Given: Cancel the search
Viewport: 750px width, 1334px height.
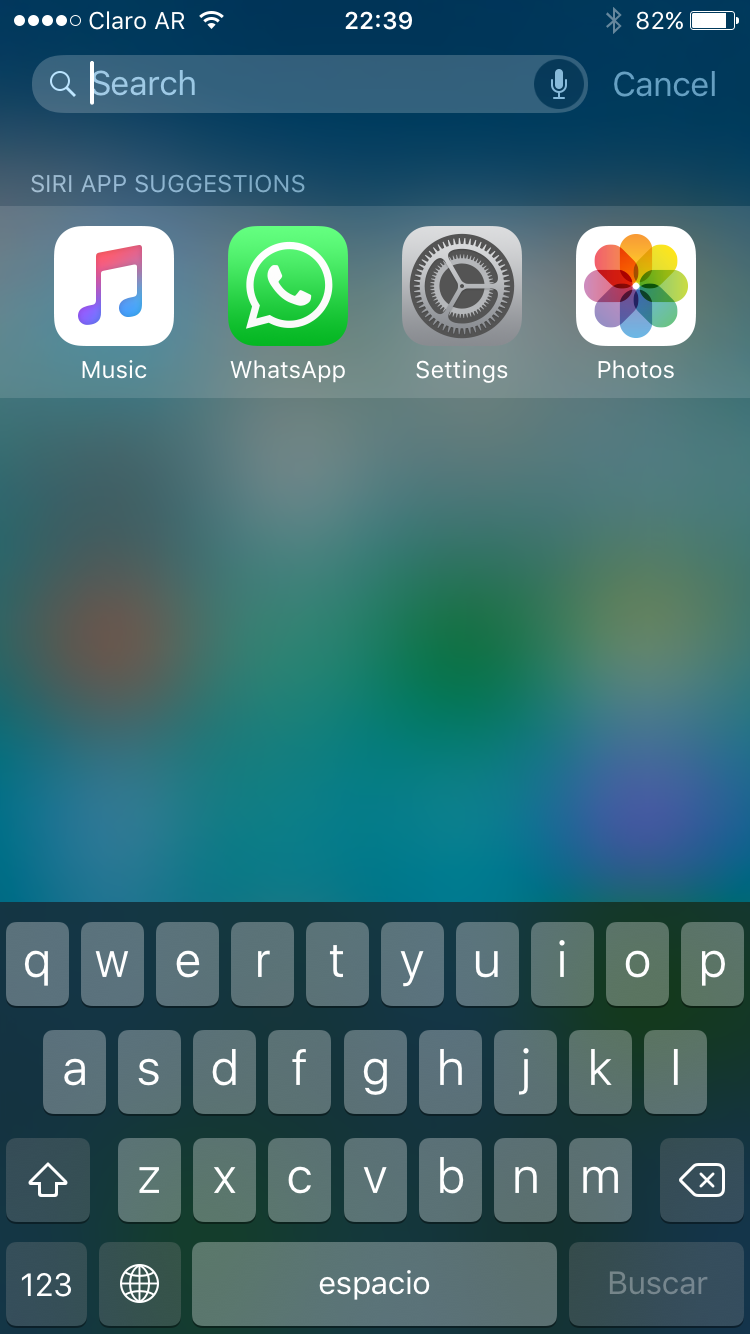Looking at the screenshot, I should (664, 84).
